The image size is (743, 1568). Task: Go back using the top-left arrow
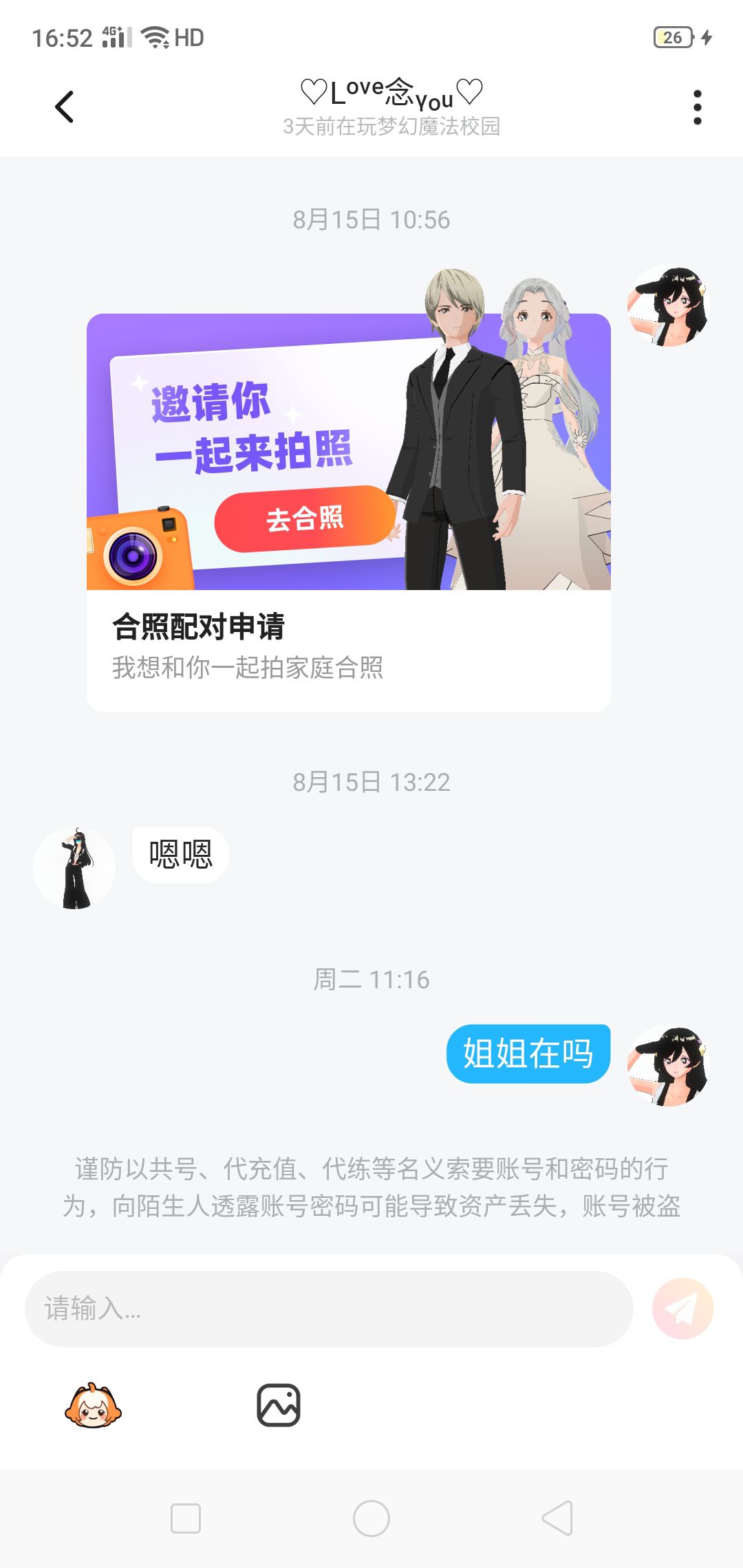tap(64, 107)
